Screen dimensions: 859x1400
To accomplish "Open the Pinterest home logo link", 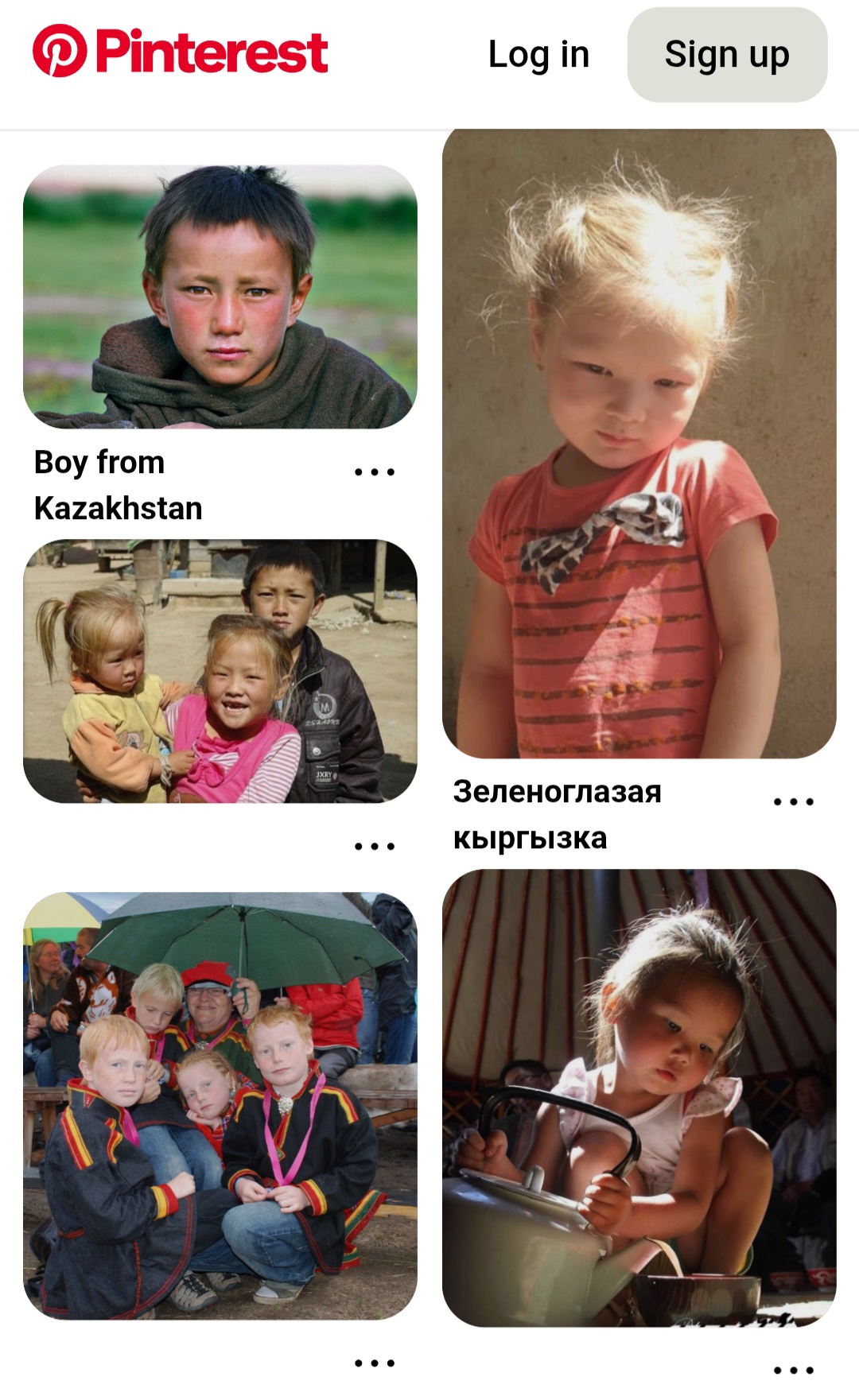I will (180, 52).
